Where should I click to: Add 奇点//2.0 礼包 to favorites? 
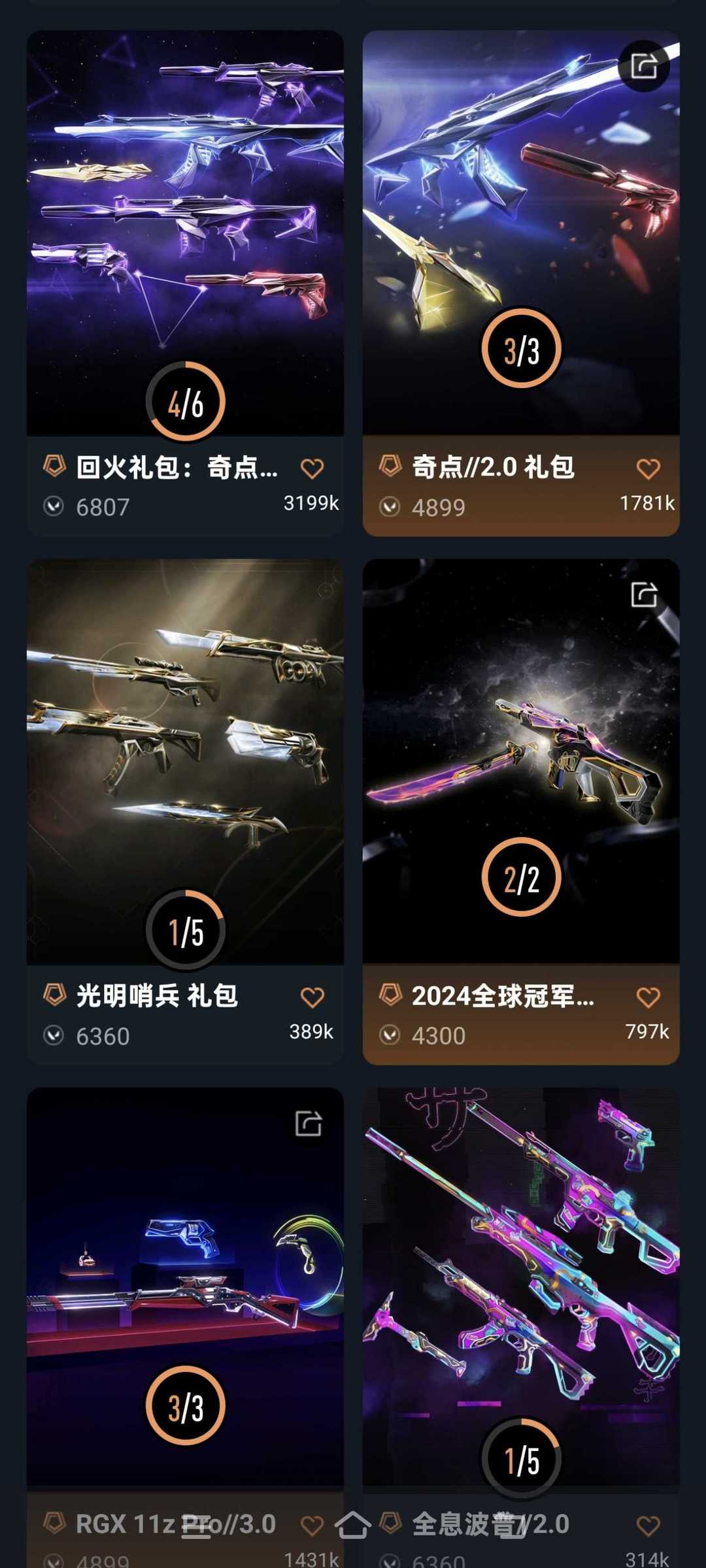coord(648,468)
